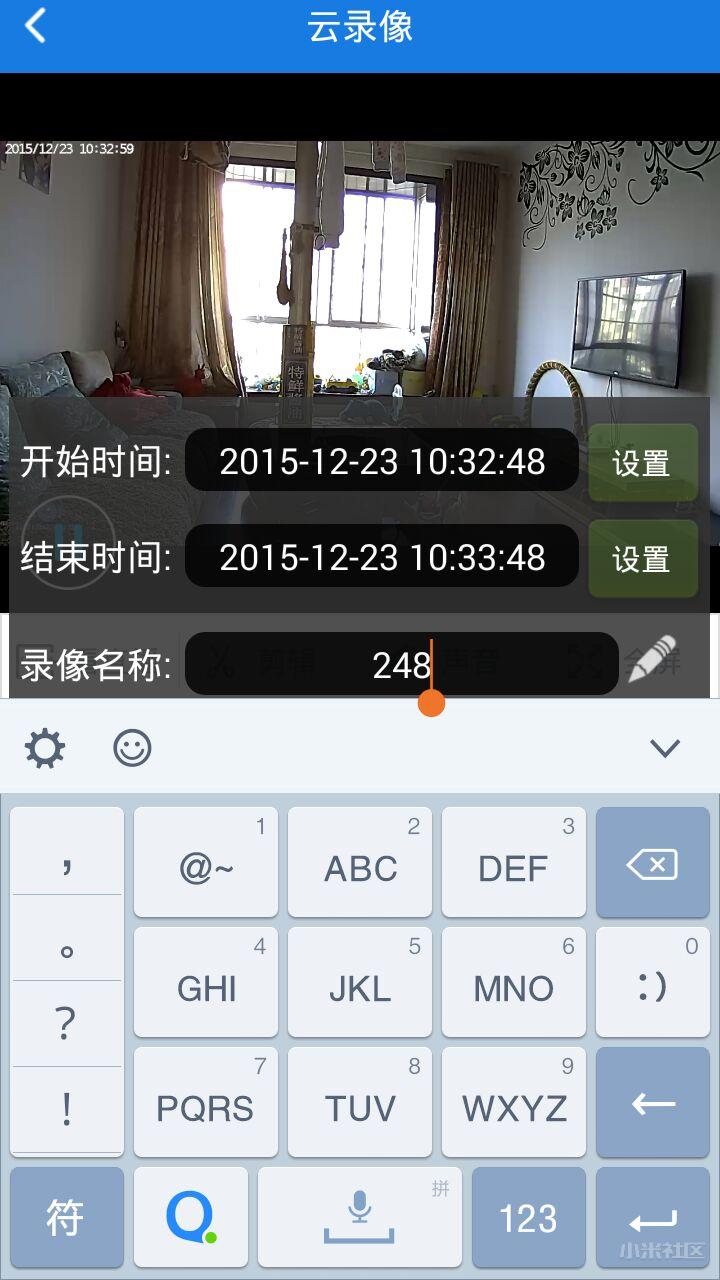Image resolution: width=720 pixels, height=1280 pixels.
Task: Tap the orange text cursor handle
Action: click(431, 703)
